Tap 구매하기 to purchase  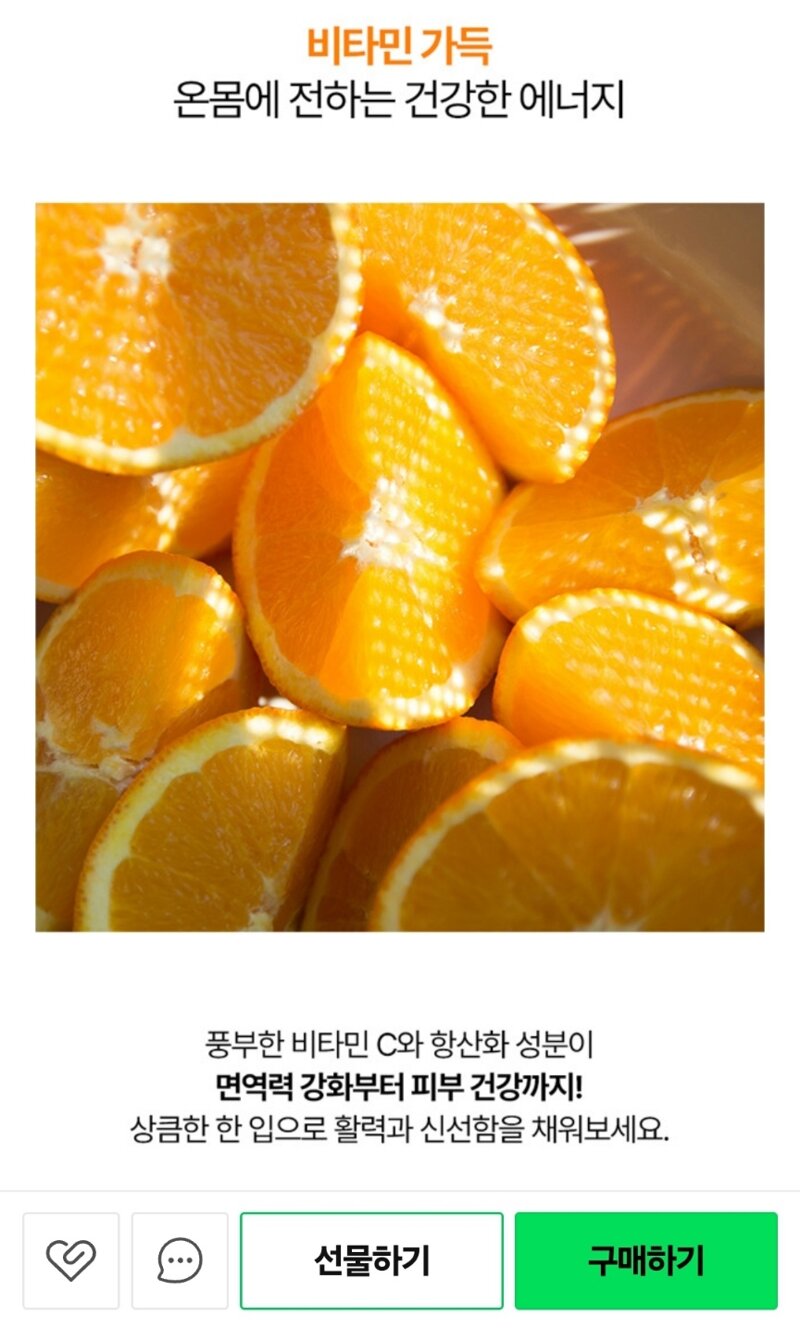646,1261
